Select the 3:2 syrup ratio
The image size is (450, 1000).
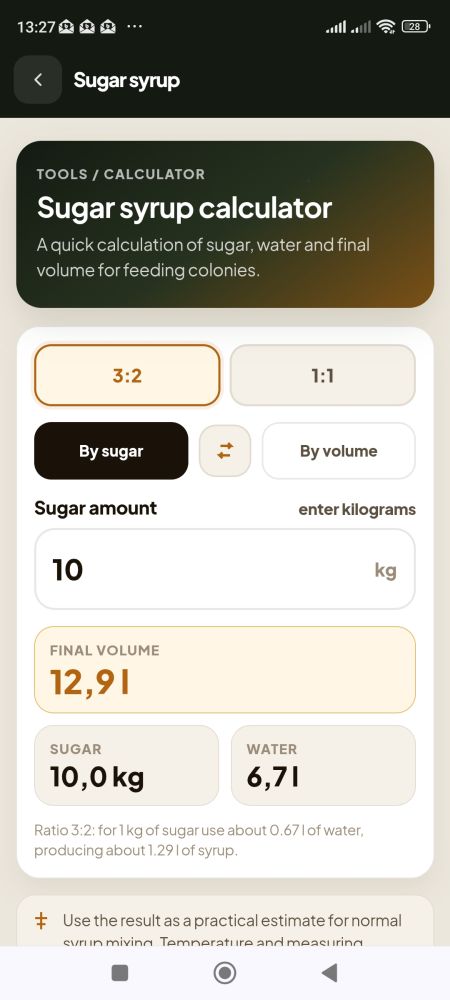(127, 376)
